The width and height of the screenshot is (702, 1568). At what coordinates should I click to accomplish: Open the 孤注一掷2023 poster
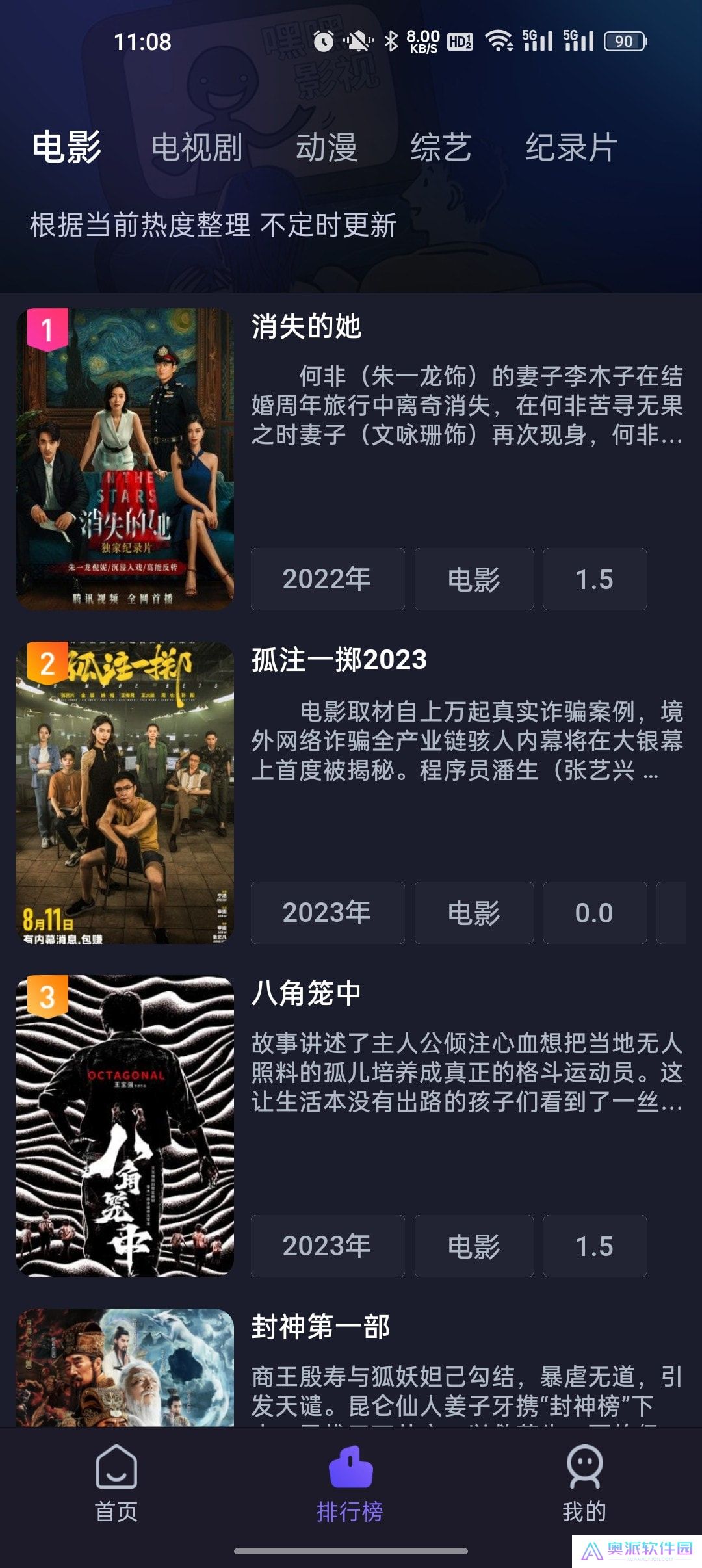point(125,792)
